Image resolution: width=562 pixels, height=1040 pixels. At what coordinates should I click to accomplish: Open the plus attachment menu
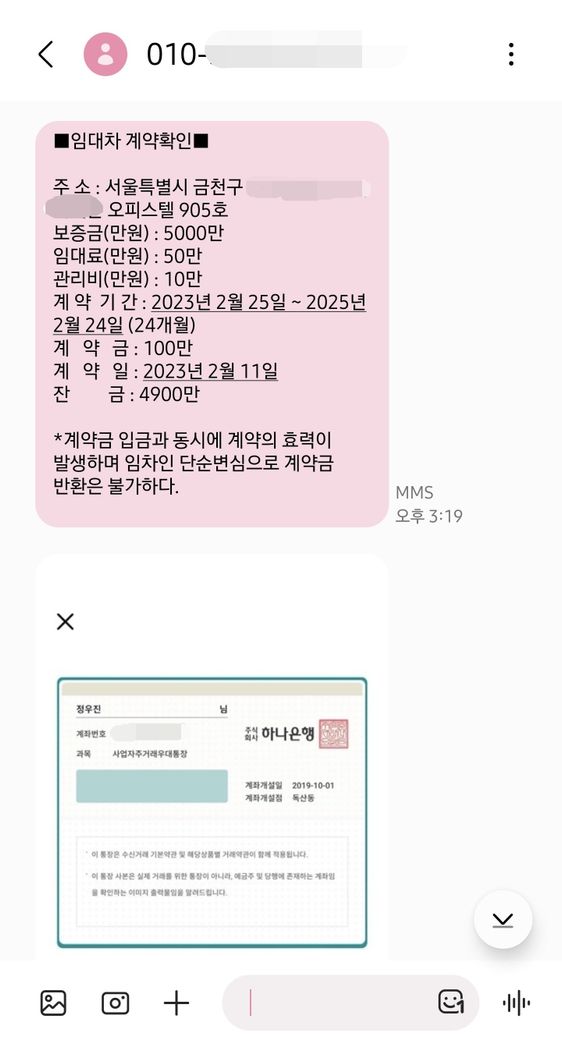pyautogui.click(x=176, y=1003)
